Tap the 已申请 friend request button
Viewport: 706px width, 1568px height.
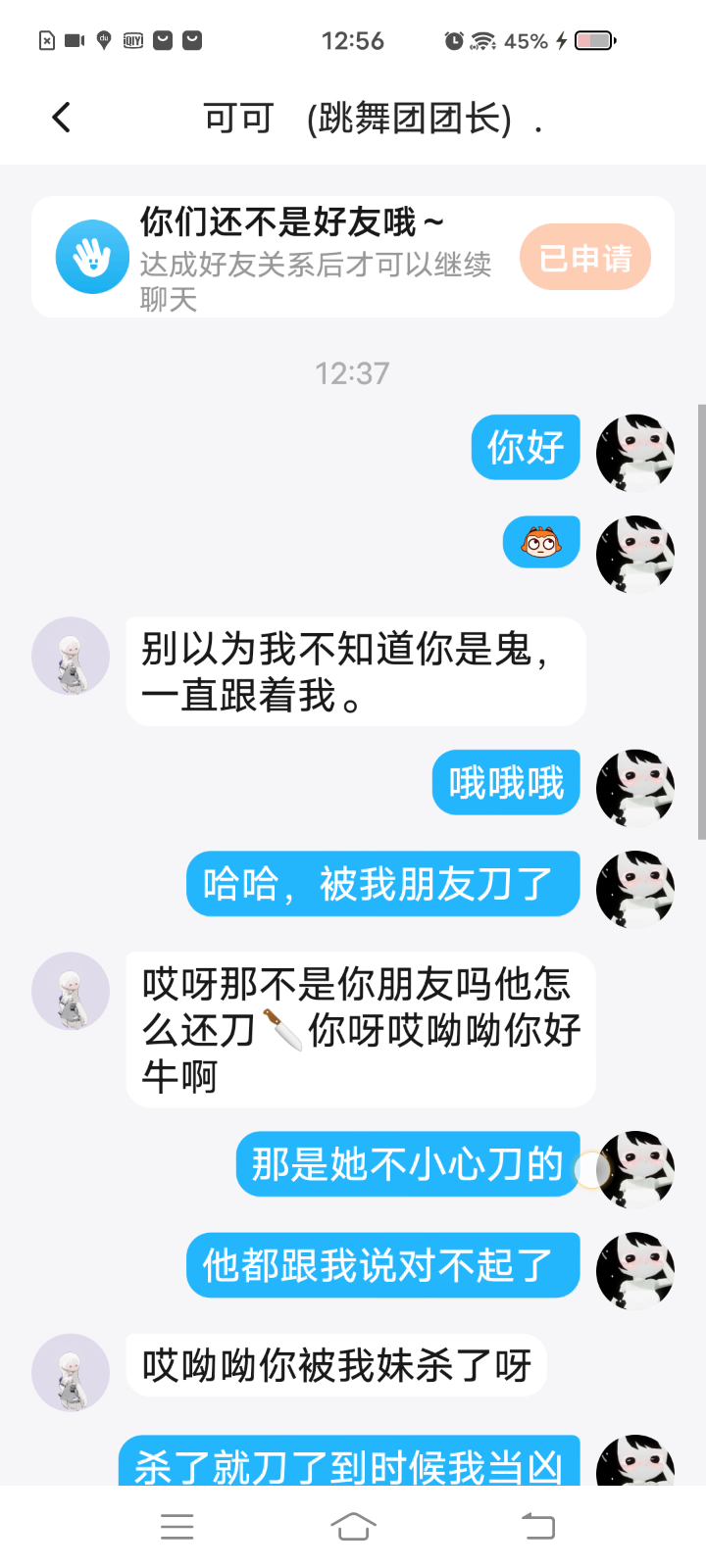point(585,258)
